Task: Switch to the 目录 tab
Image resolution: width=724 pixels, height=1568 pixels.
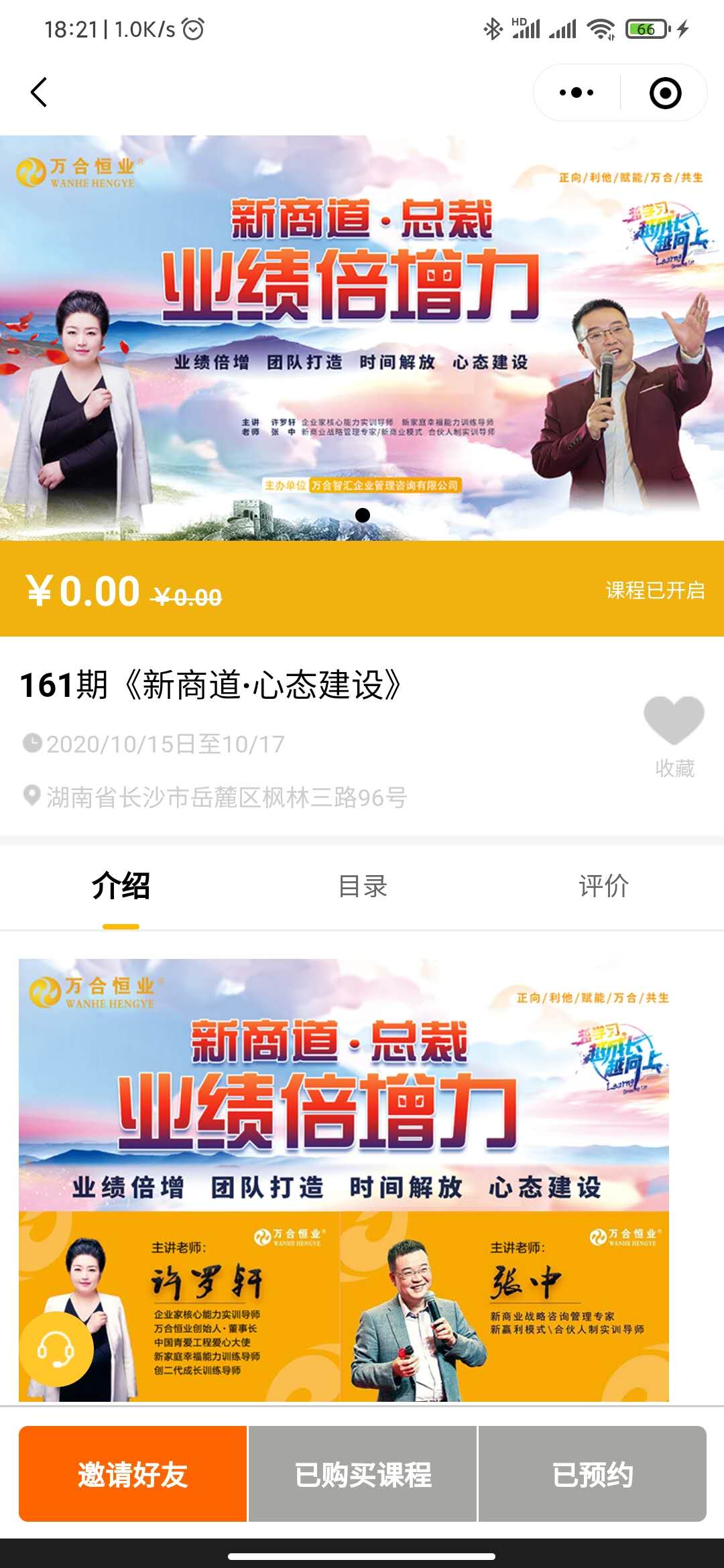Action: [x=362, y=887]
